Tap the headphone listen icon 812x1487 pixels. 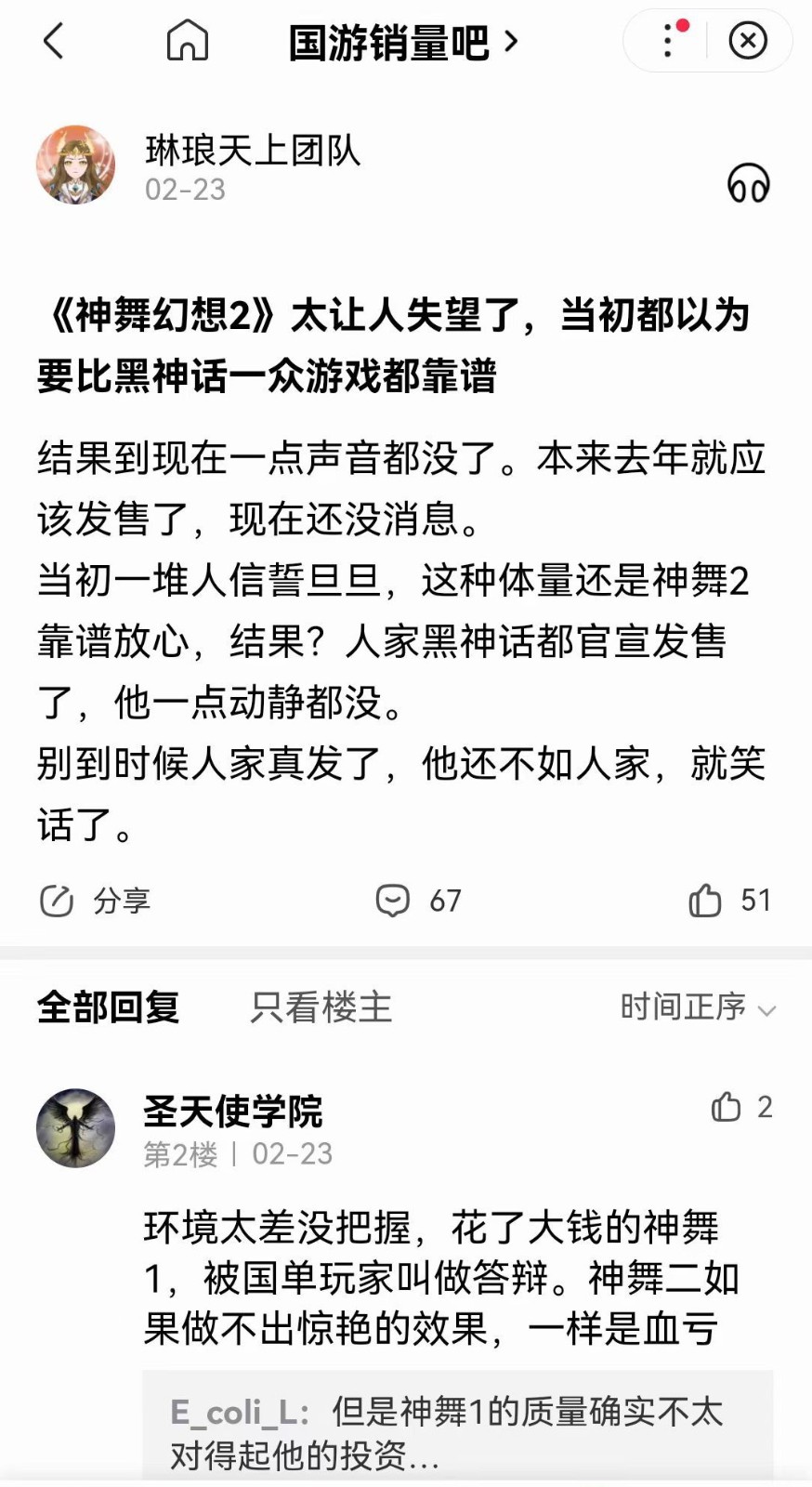[x=748, y=184]
